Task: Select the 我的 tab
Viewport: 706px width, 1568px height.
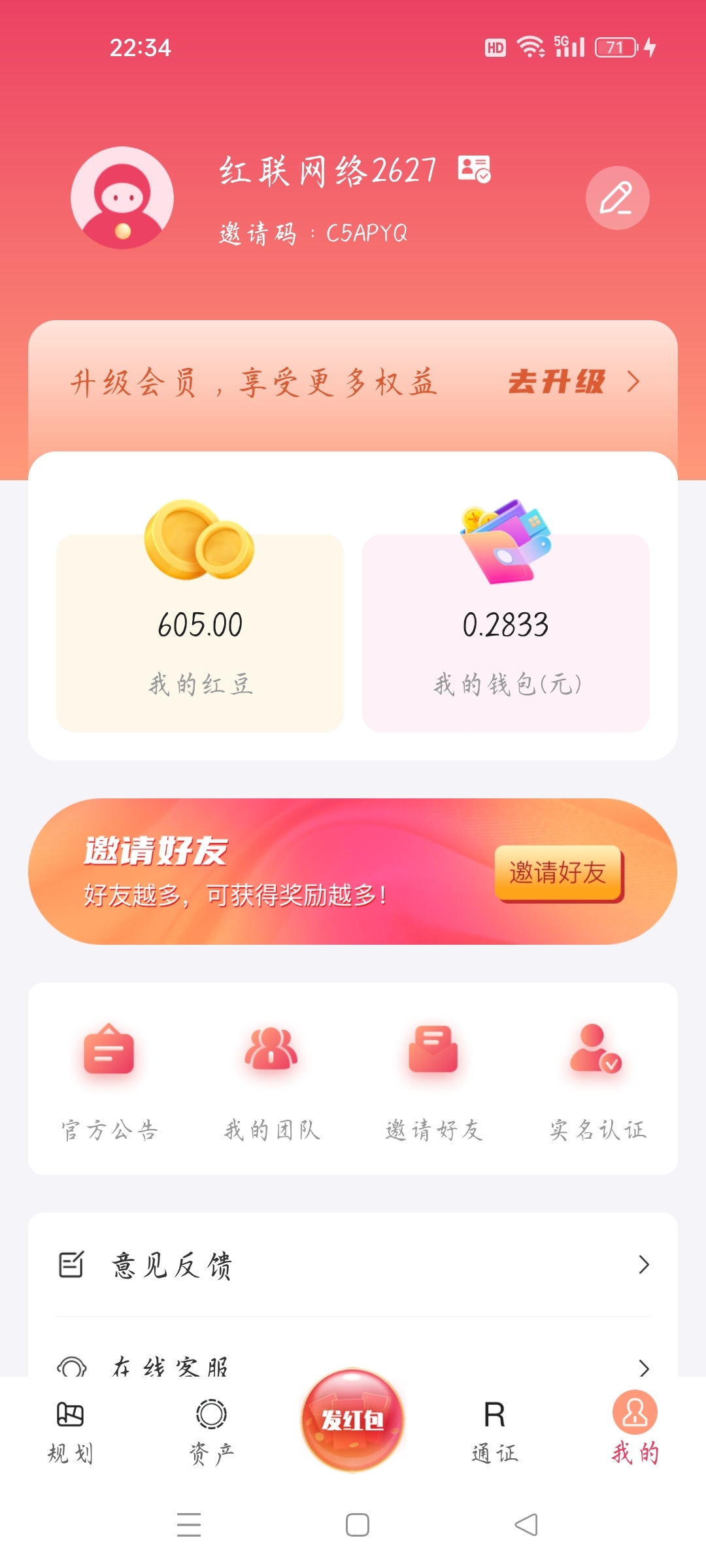Action: click(x=635, y=1432)
